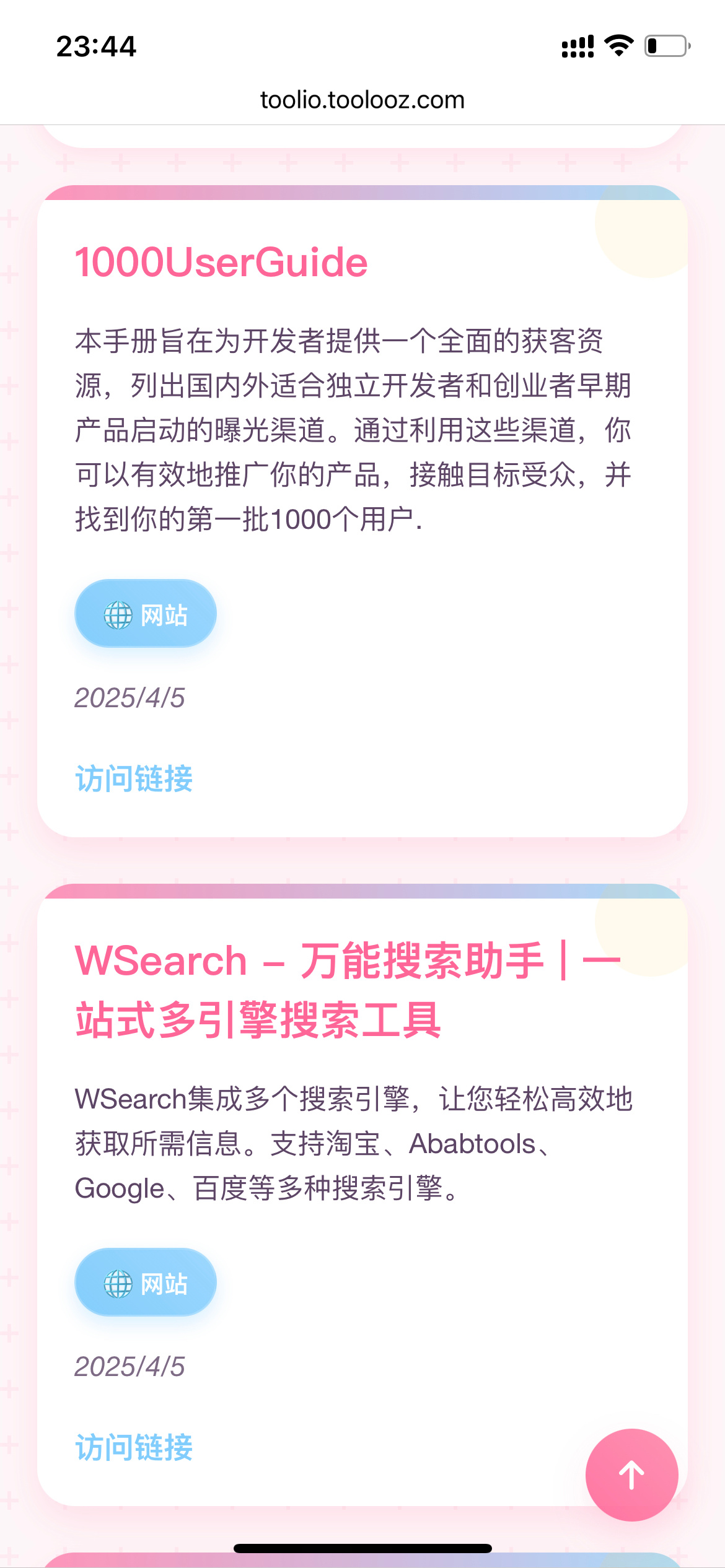
Task: Tap the pink back-to-top arrow button
Action: tap(631, 1474)
